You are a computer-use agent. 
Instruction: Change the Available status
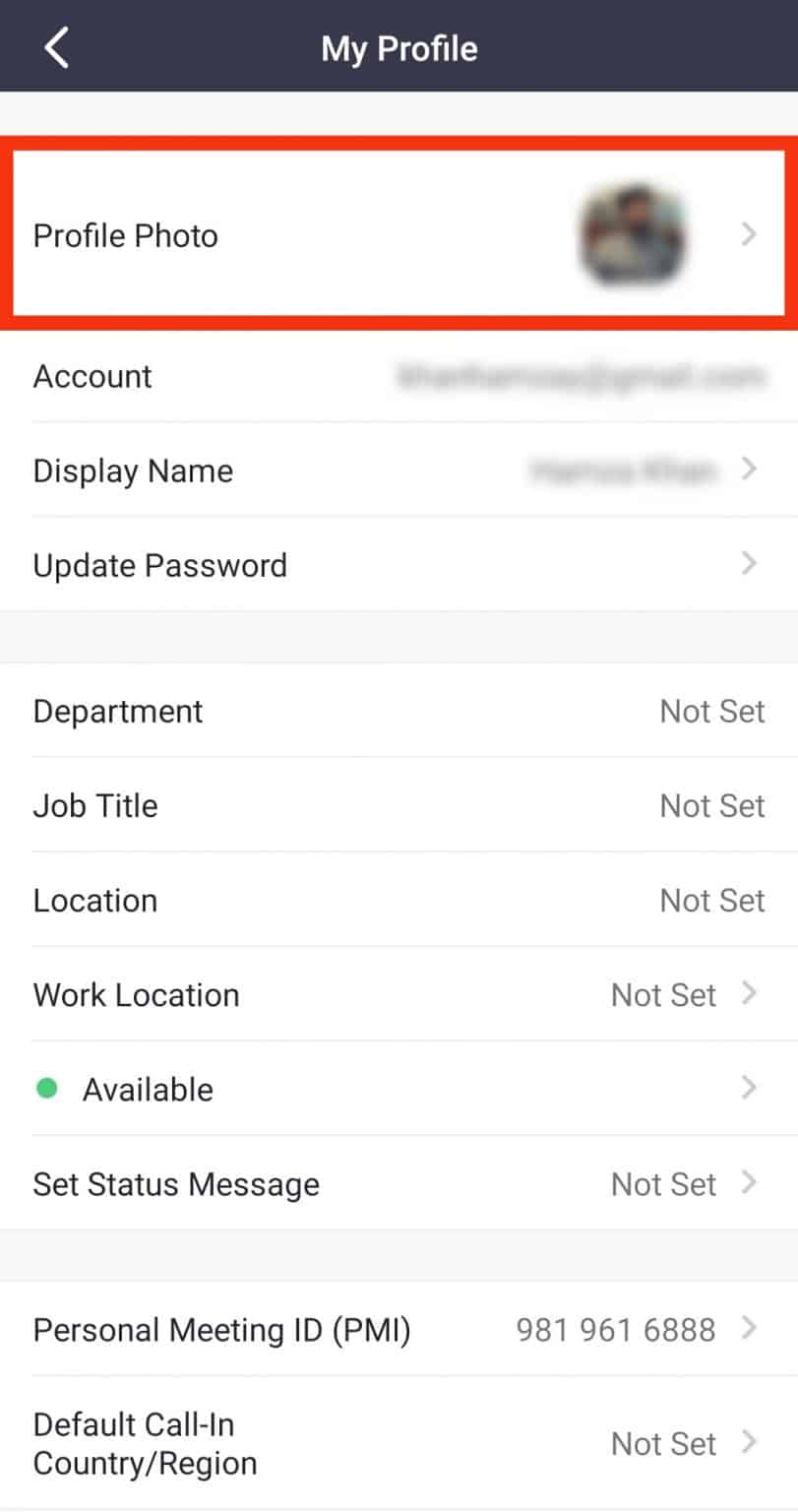pos(399,1089)
